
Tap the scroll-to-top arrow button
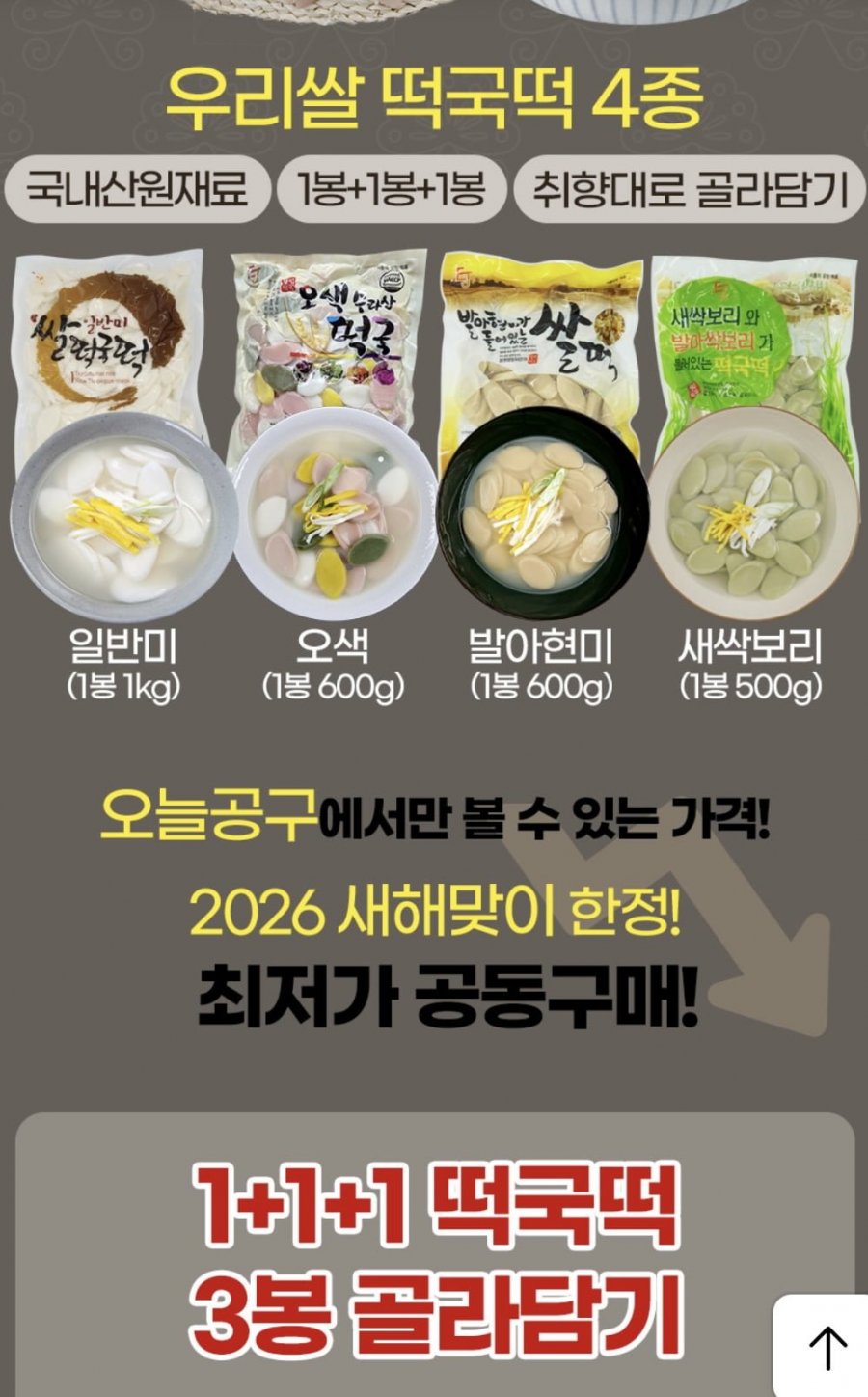point(827,1347)
